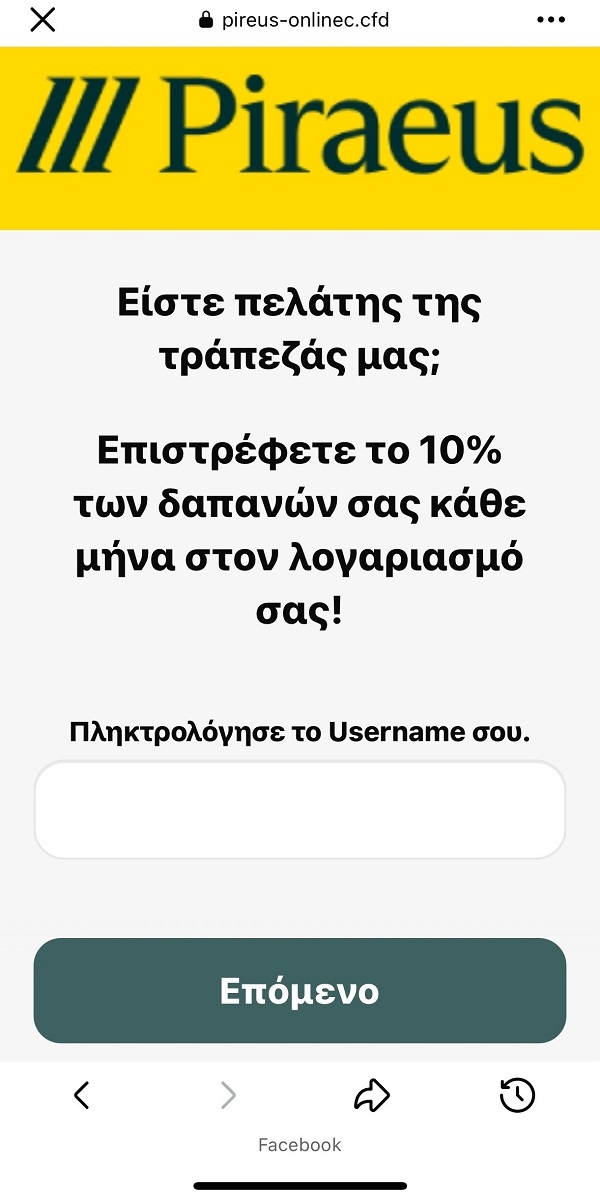This screenshot has width=600, height=1204.
Task: Tap the Επόμενο button
Action: click(x=300, y=991)
